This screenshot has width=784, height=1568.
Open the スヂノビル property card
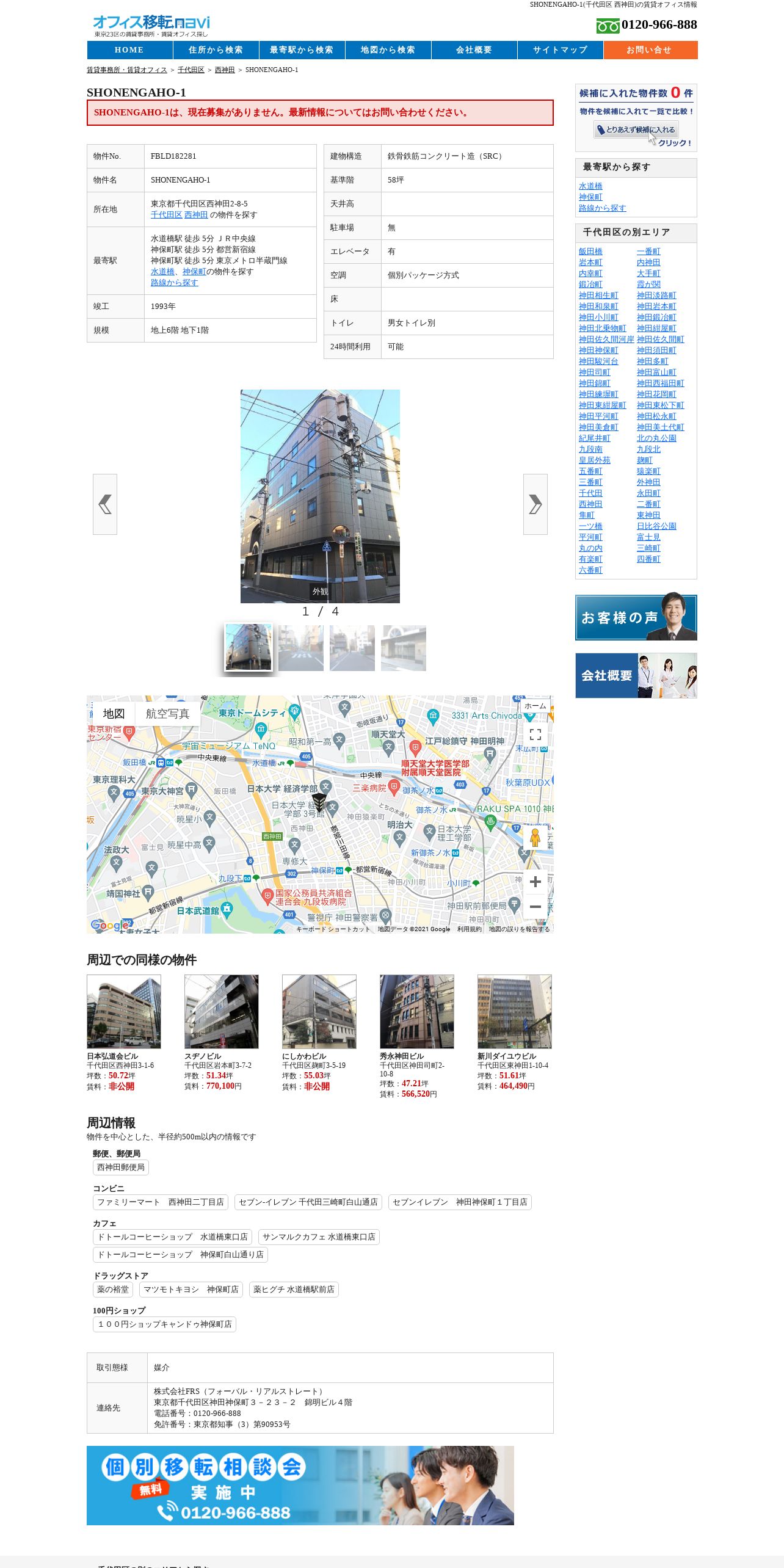222,1033
